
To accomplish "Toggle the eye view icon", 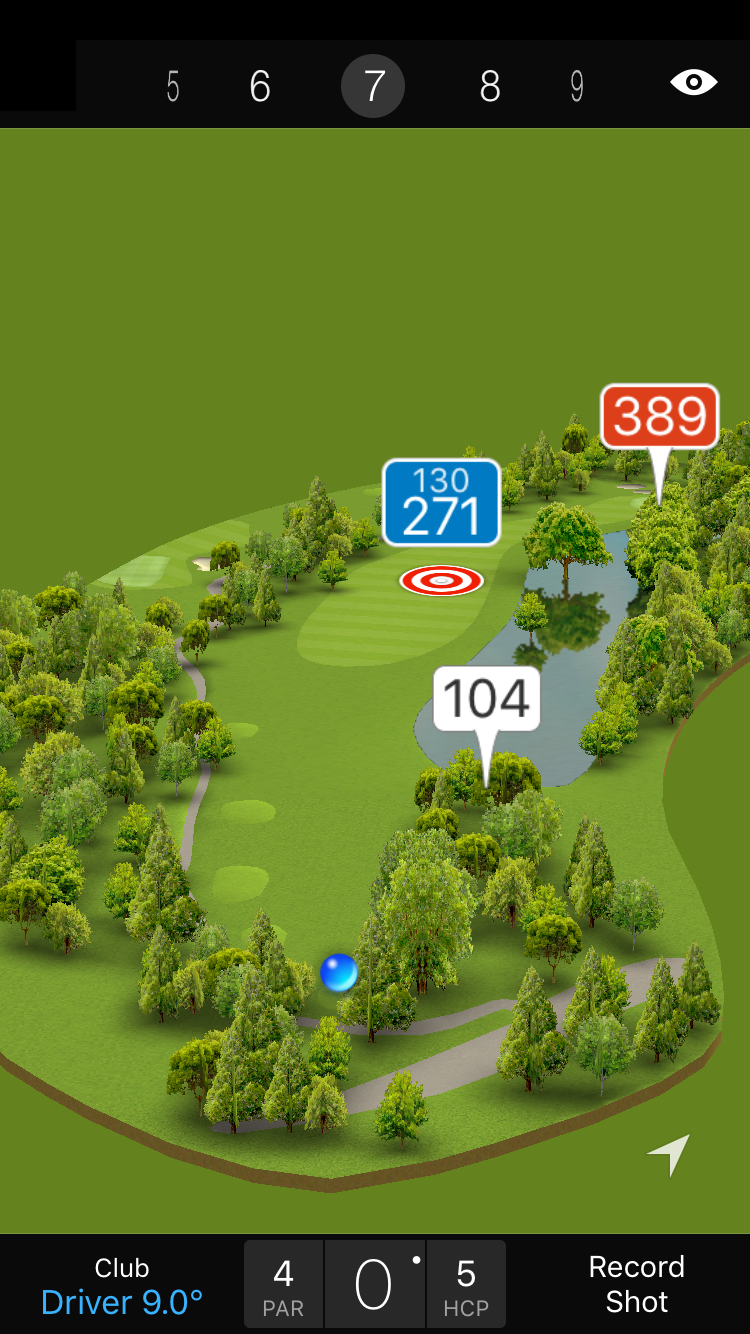I will [693, 83].
